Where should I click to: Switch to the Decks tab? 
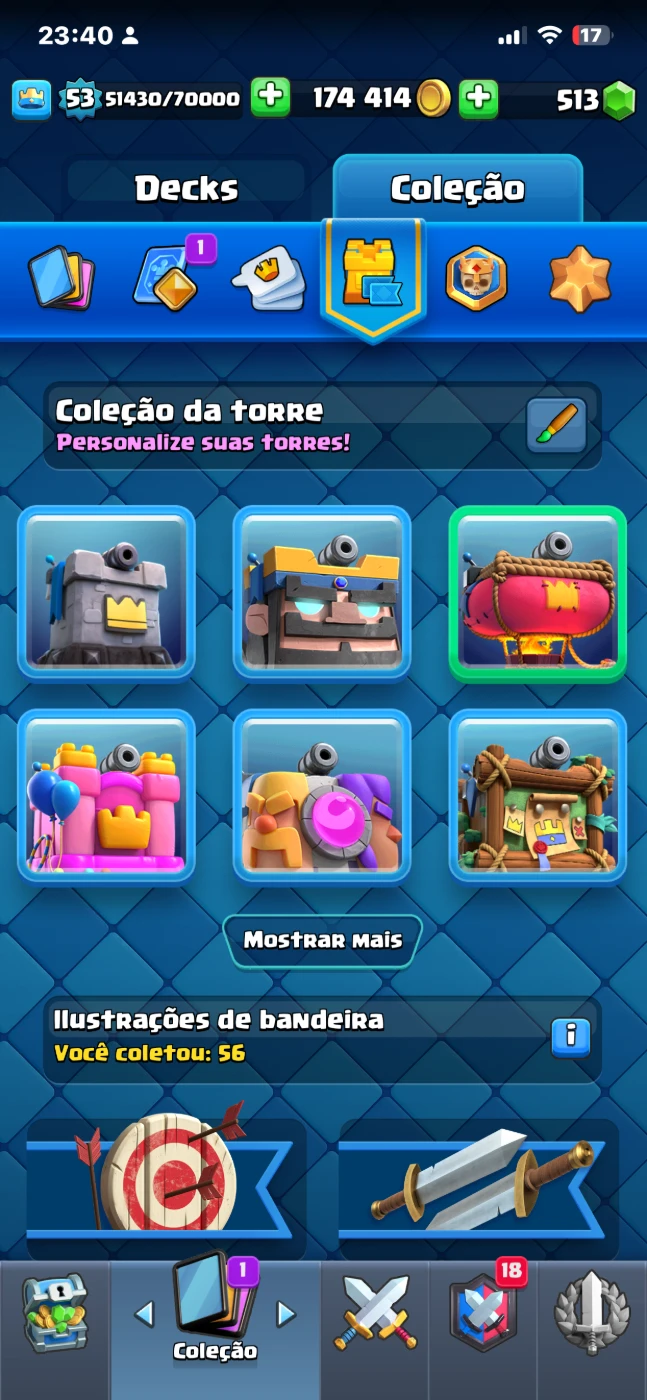(186, 188)
